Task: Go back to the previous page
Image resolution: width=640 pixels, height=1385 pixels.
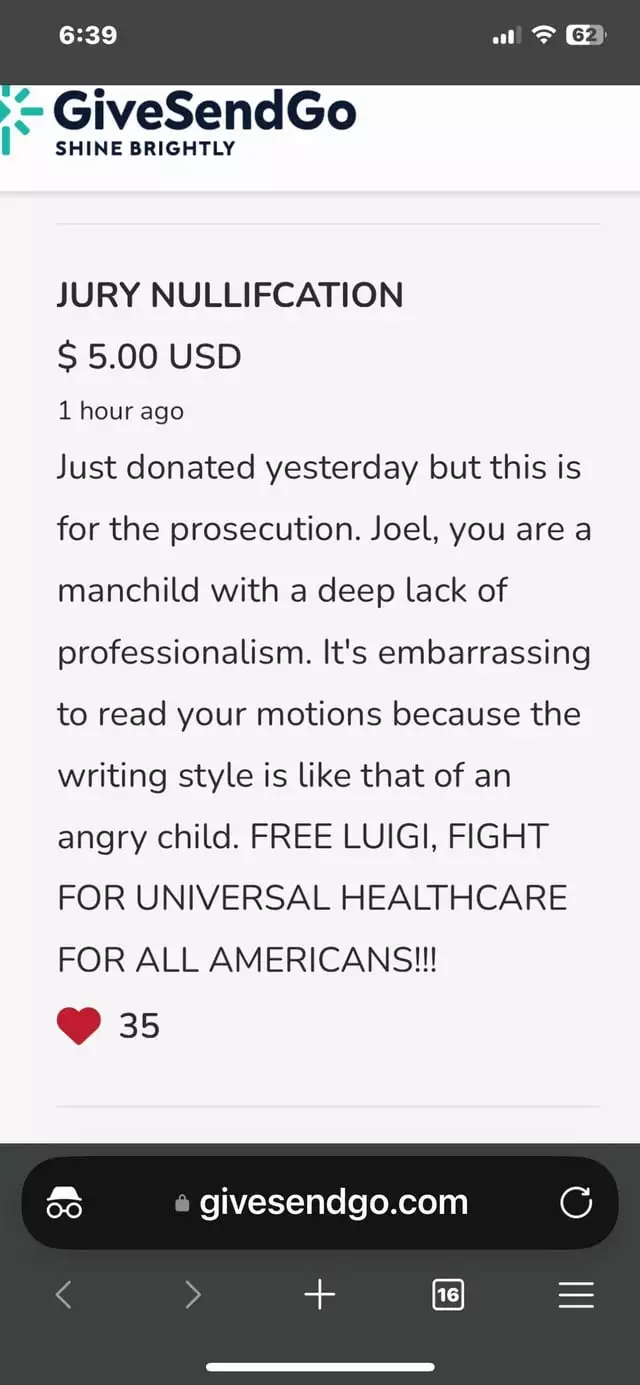Action: pos(64,1295)
